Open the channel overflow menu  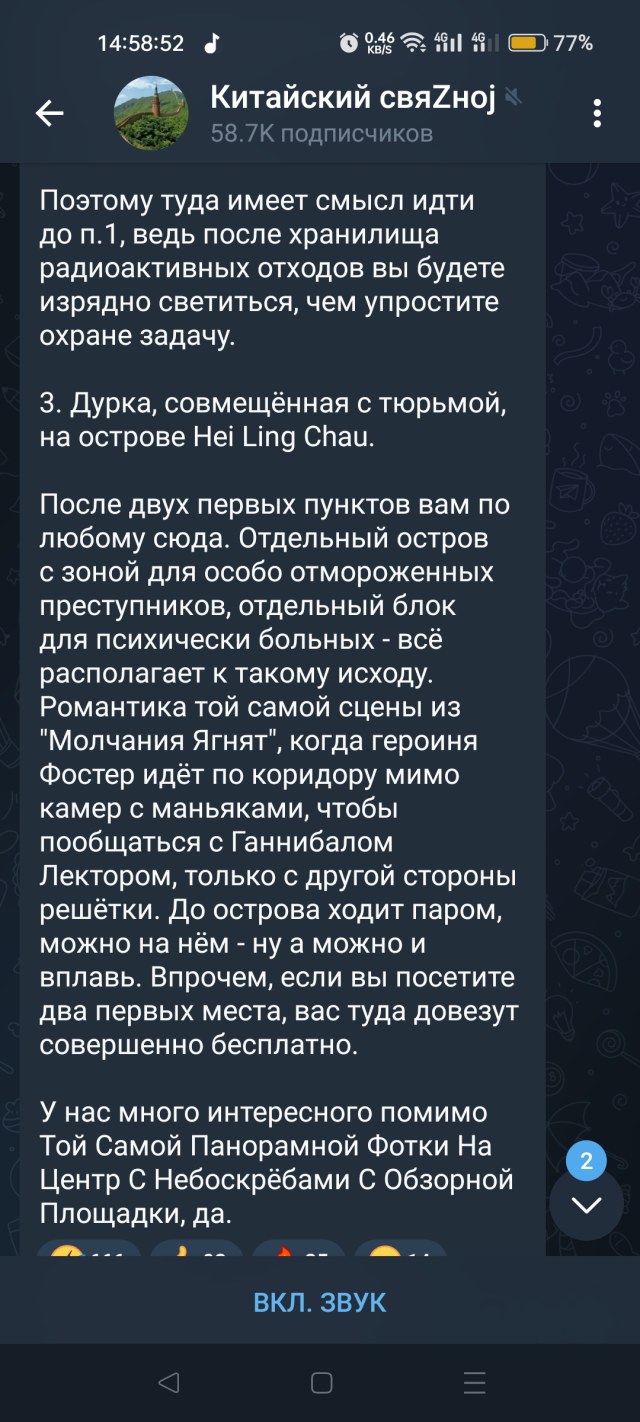click(597, 113)
